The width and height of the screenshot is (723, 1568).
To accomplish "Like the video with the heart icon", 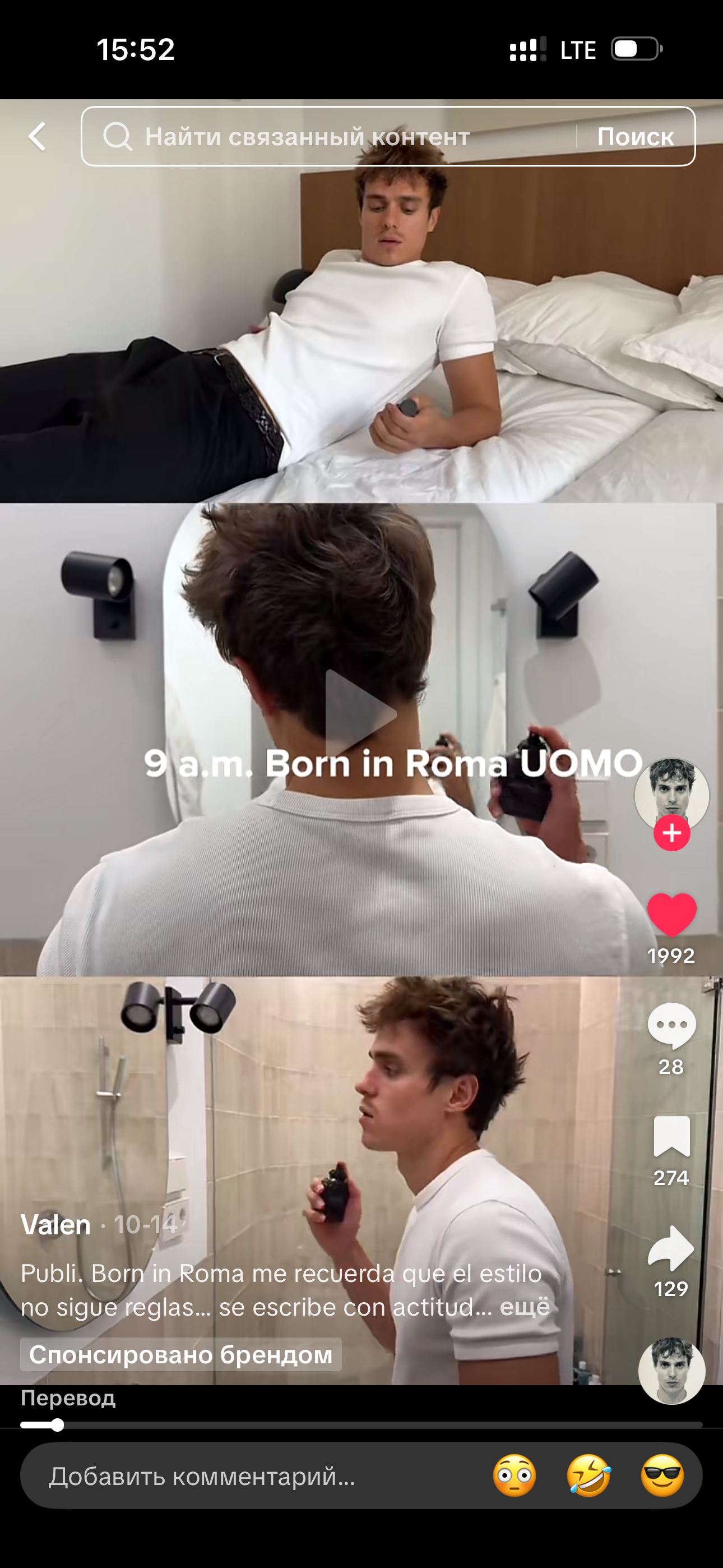I will point(671,914).
